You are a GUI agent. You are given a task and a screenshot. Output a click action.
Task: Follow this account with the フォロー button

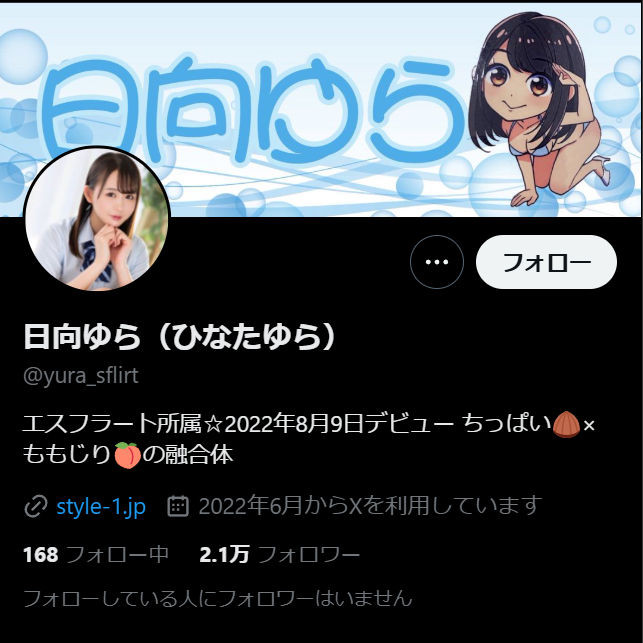tap(546, 262)
